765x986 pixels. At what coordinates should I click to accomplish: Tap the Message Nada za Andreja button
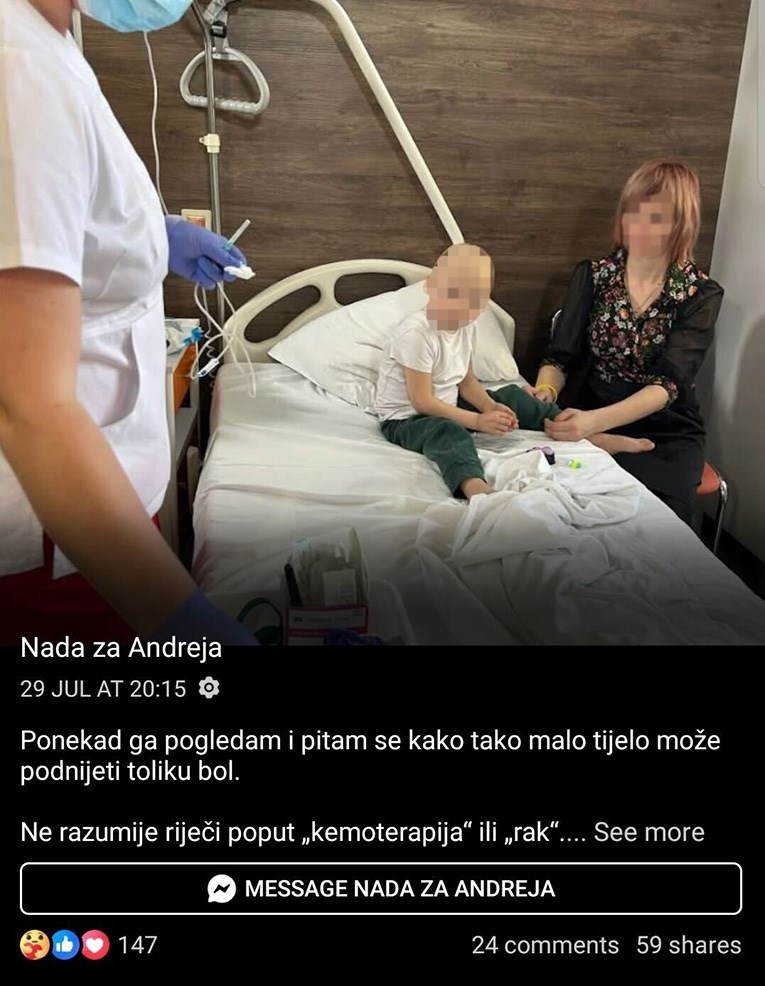pyautogui.click(x=381, y=889)
